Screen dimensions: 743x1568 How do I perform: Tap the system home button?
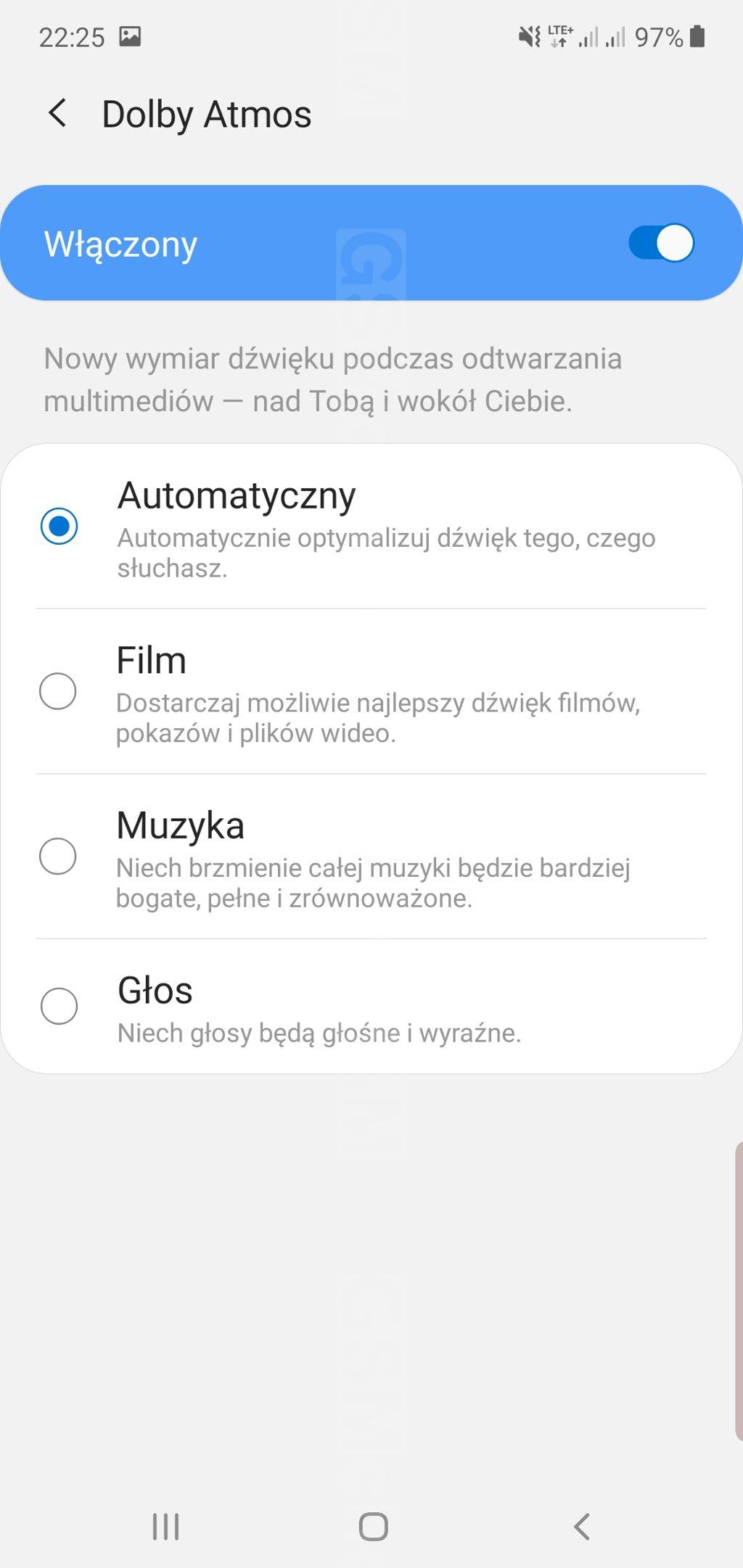pyautogui.click(x=373, y=1527)
